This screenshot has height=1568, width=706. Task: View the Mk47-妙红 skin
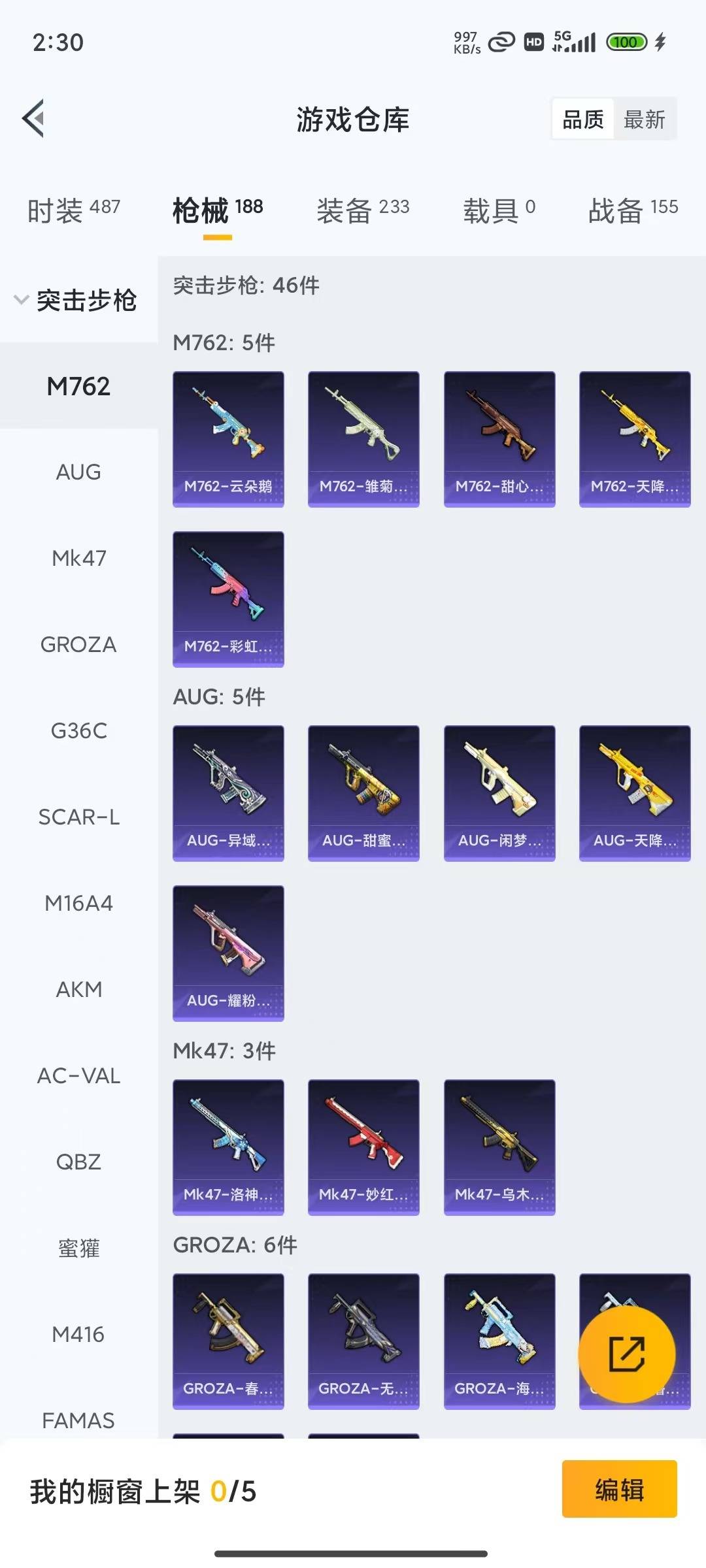tap(363, 1147)
